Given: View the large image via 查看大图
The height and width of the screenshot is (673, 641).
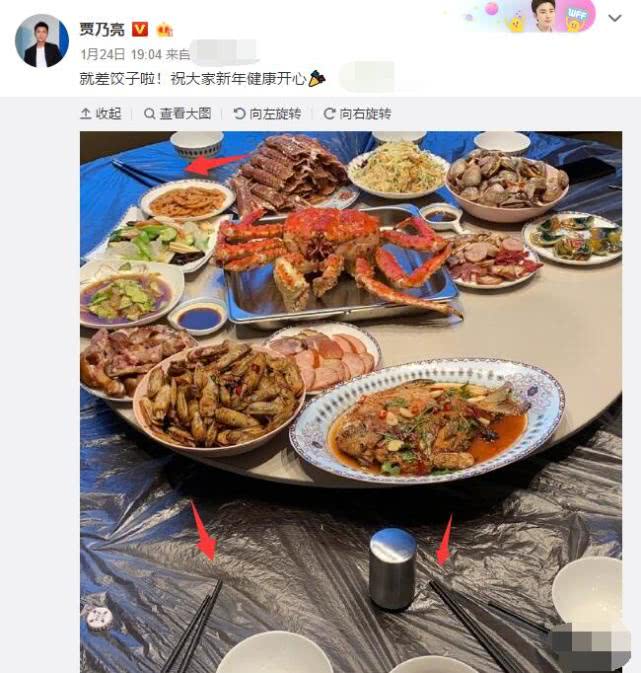Looking at the screenshot, I should tap(179, 114).
